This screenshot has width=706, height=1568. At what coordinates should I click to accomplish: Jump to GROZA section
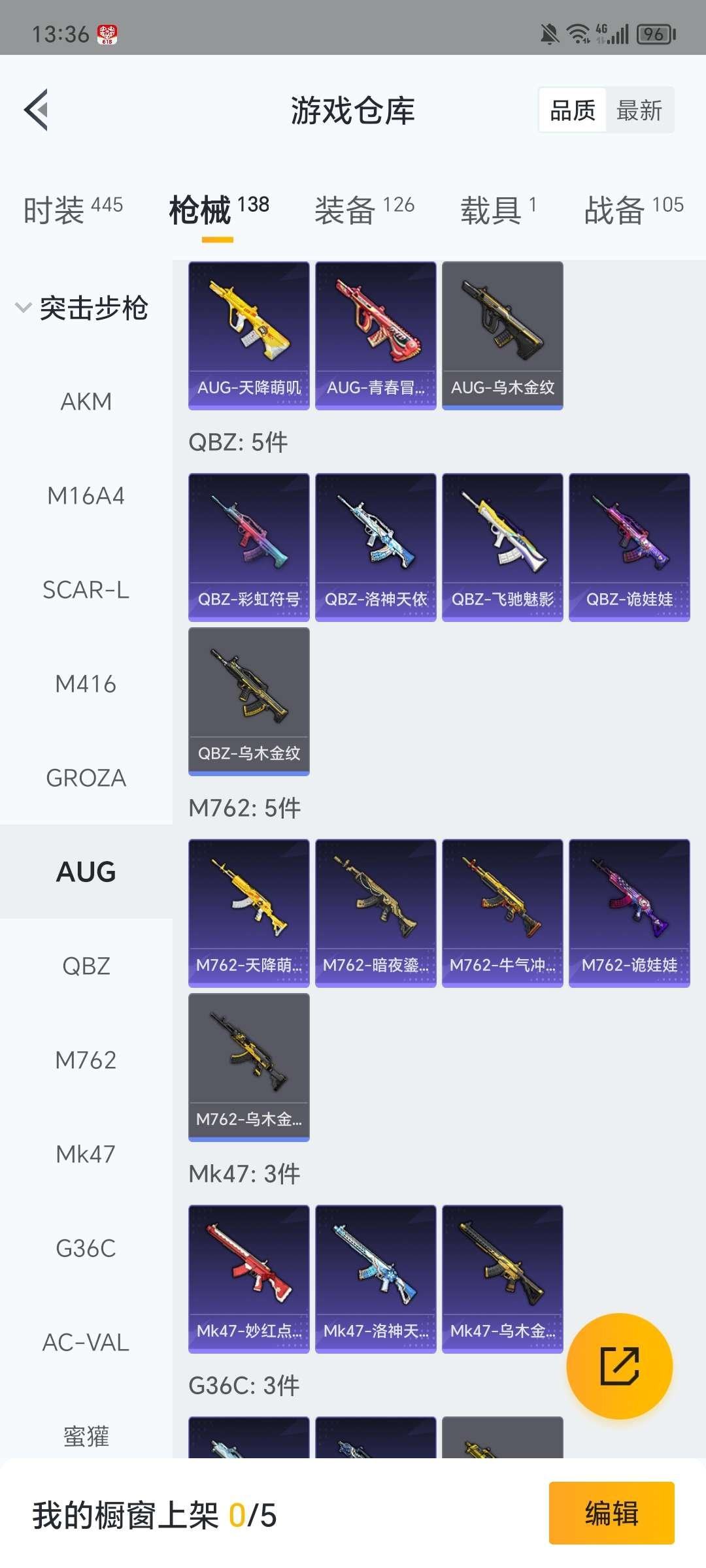click(86, 777)
